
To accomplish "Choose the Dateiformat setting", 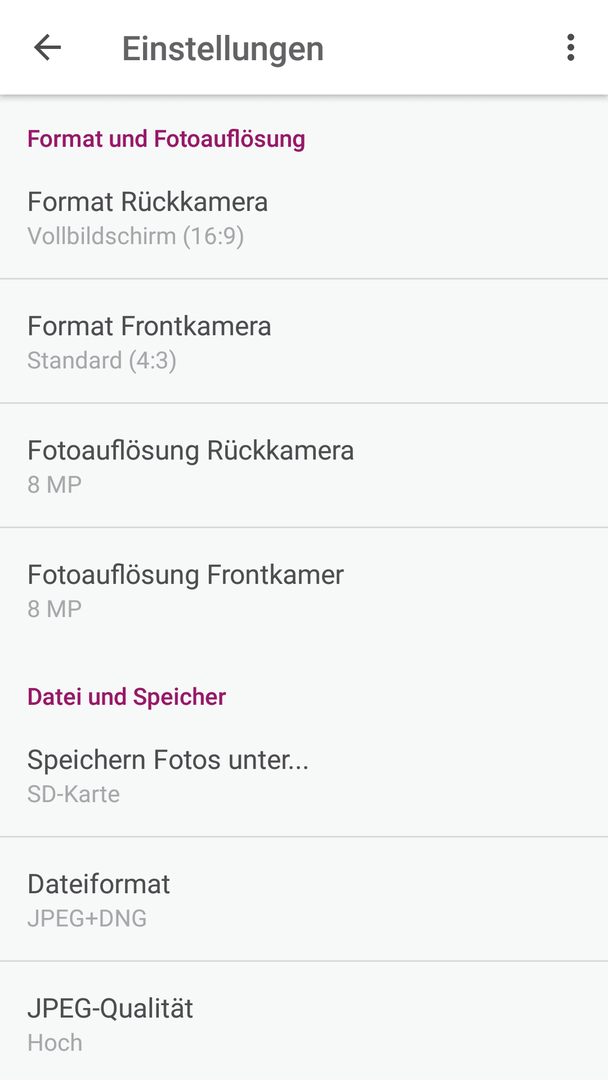I will (x=304, y=900).
